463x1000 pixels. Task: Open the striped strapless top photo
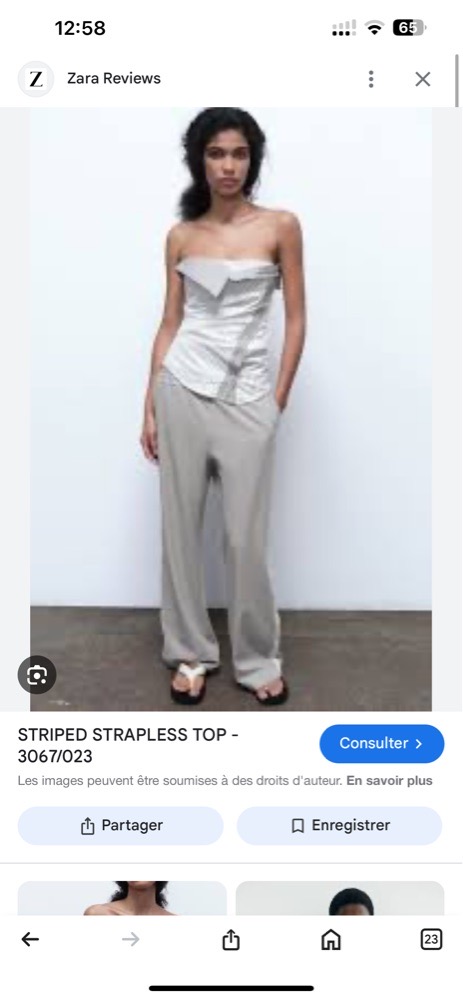tap(231, 409)
